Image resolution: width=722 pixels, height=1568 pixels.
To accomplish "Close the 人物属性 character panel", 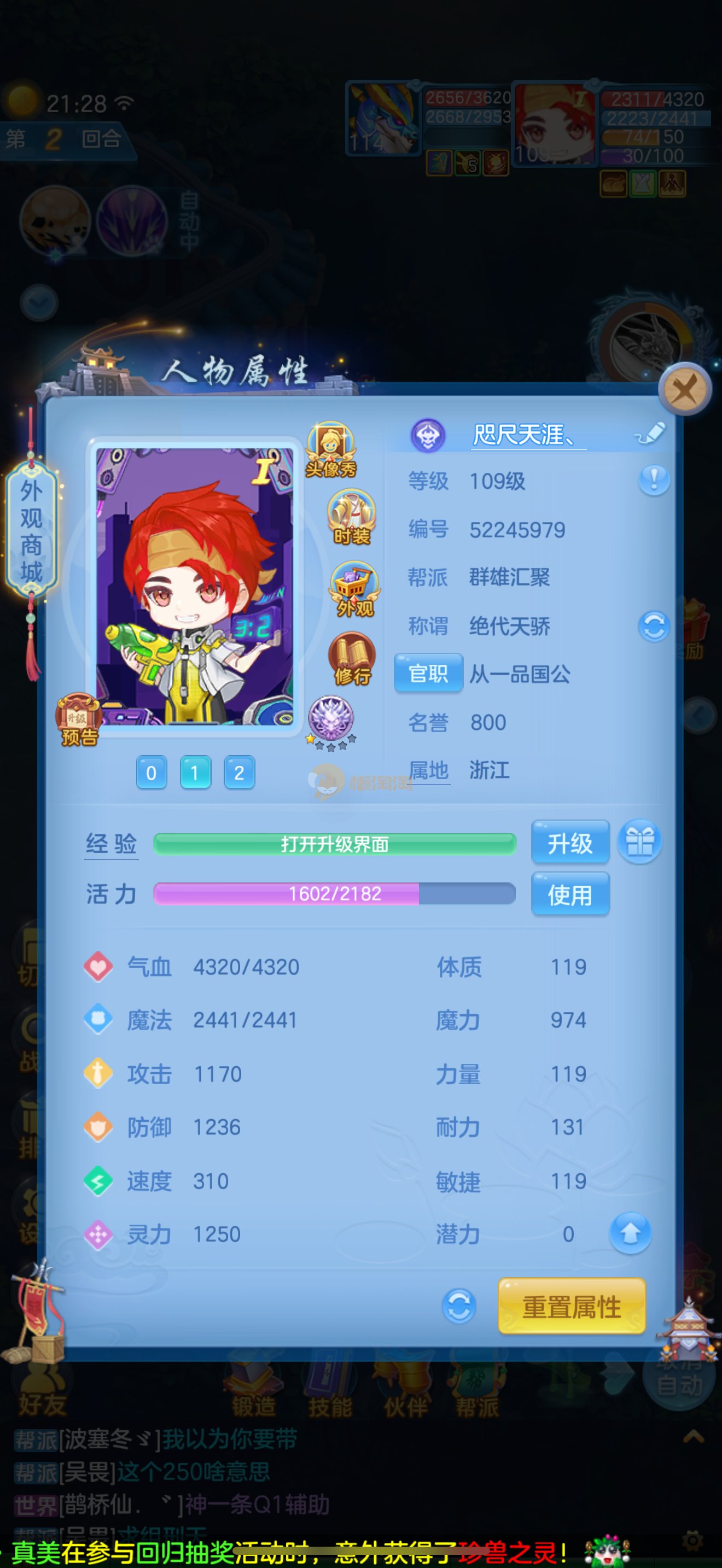I will [685, 389].
